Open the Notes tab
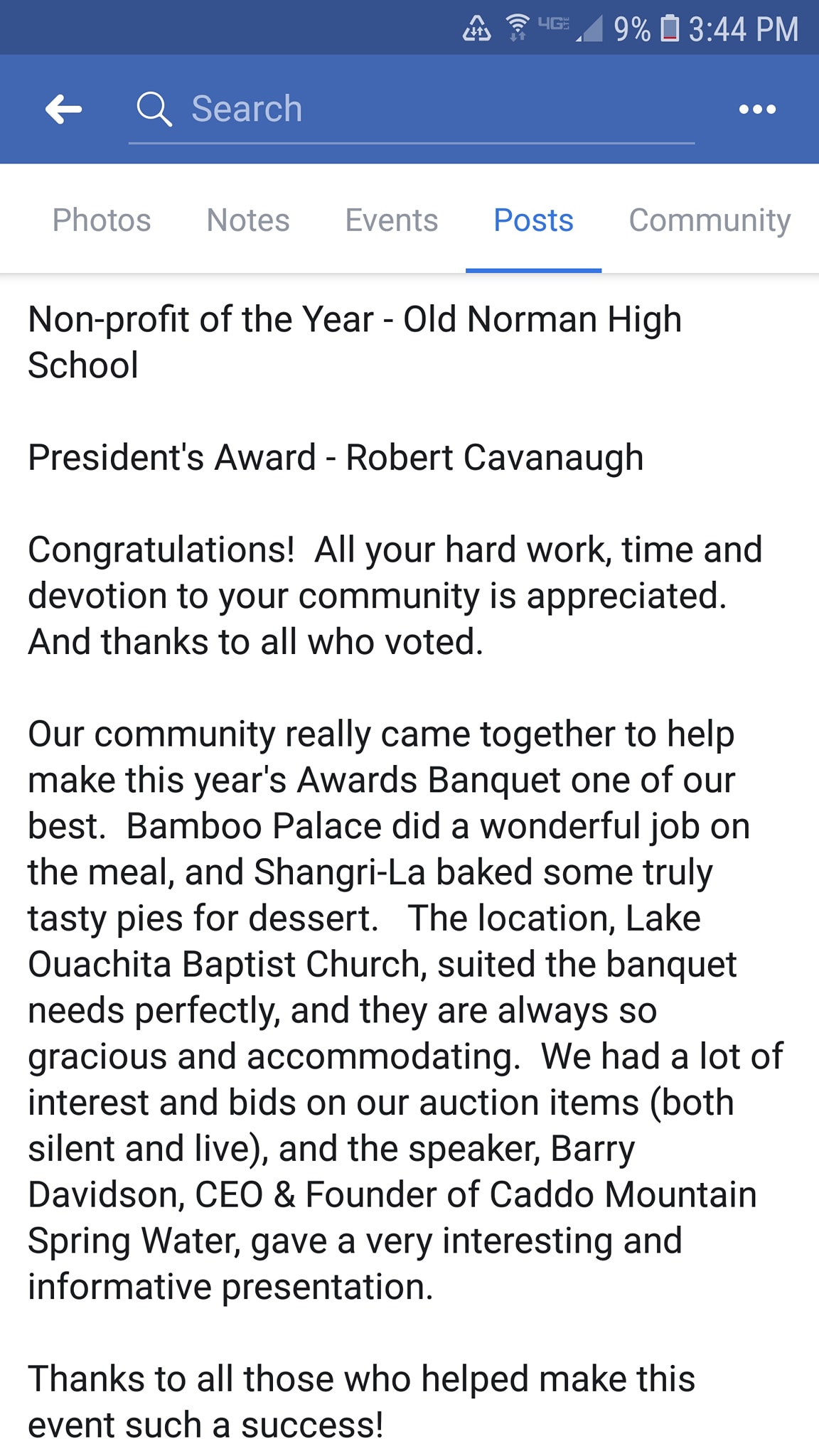This screenshot has height=1456, width=819. [x=248, y=220]
